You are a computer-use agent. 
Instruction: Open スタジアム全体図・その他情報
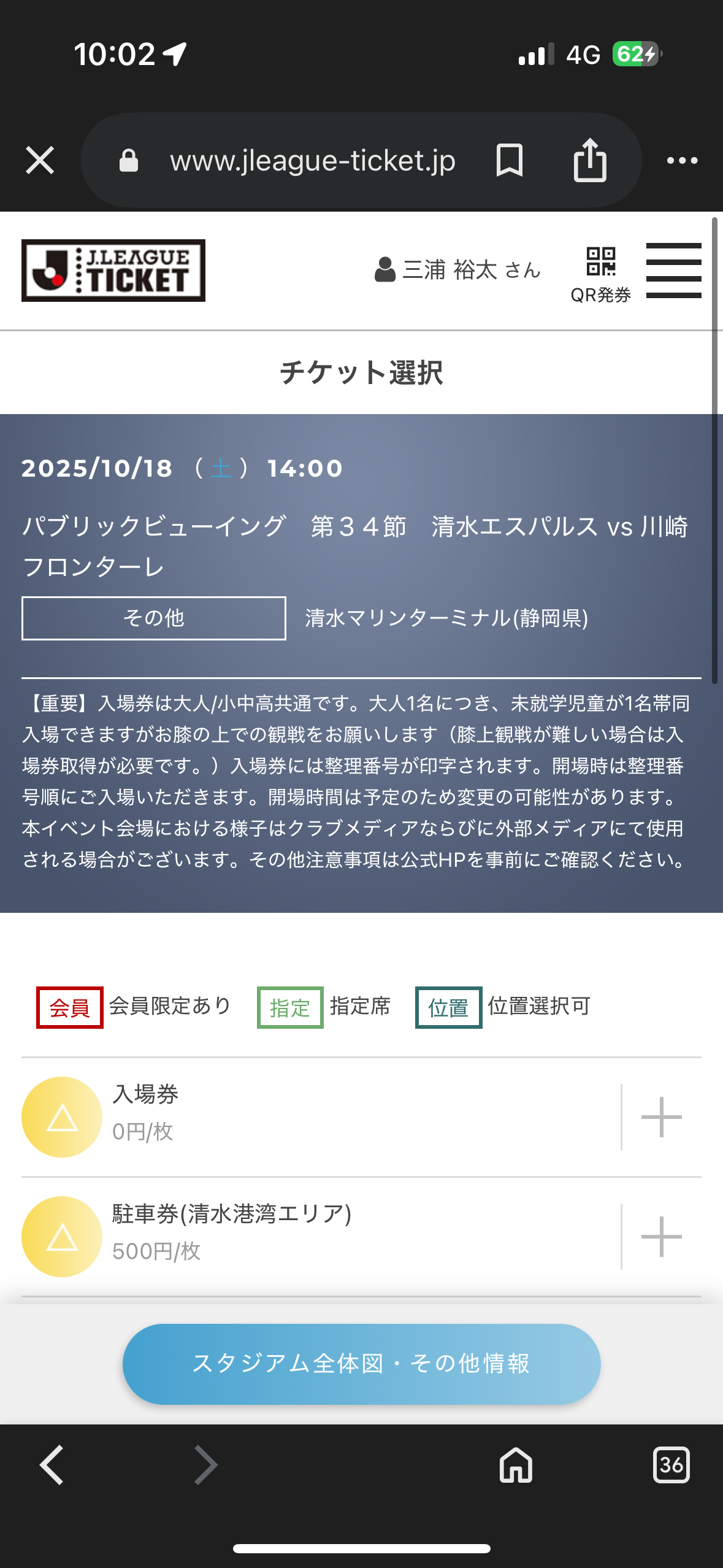(x=361, y=1364)
